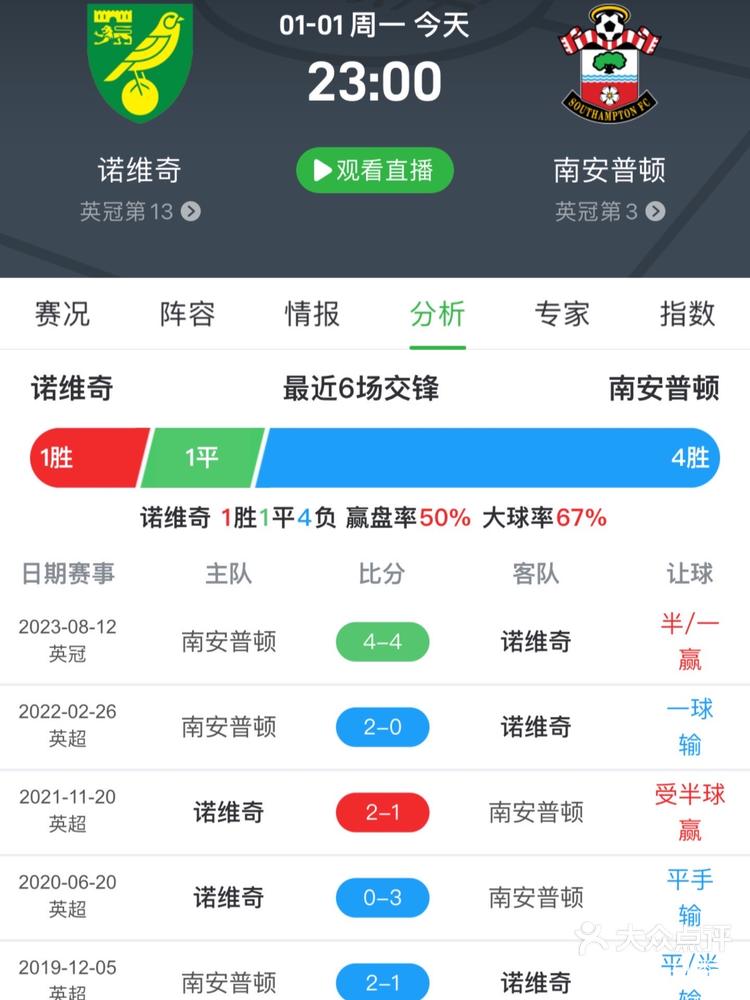Tap the play icon on 观看直播 button

click(323, 170)
